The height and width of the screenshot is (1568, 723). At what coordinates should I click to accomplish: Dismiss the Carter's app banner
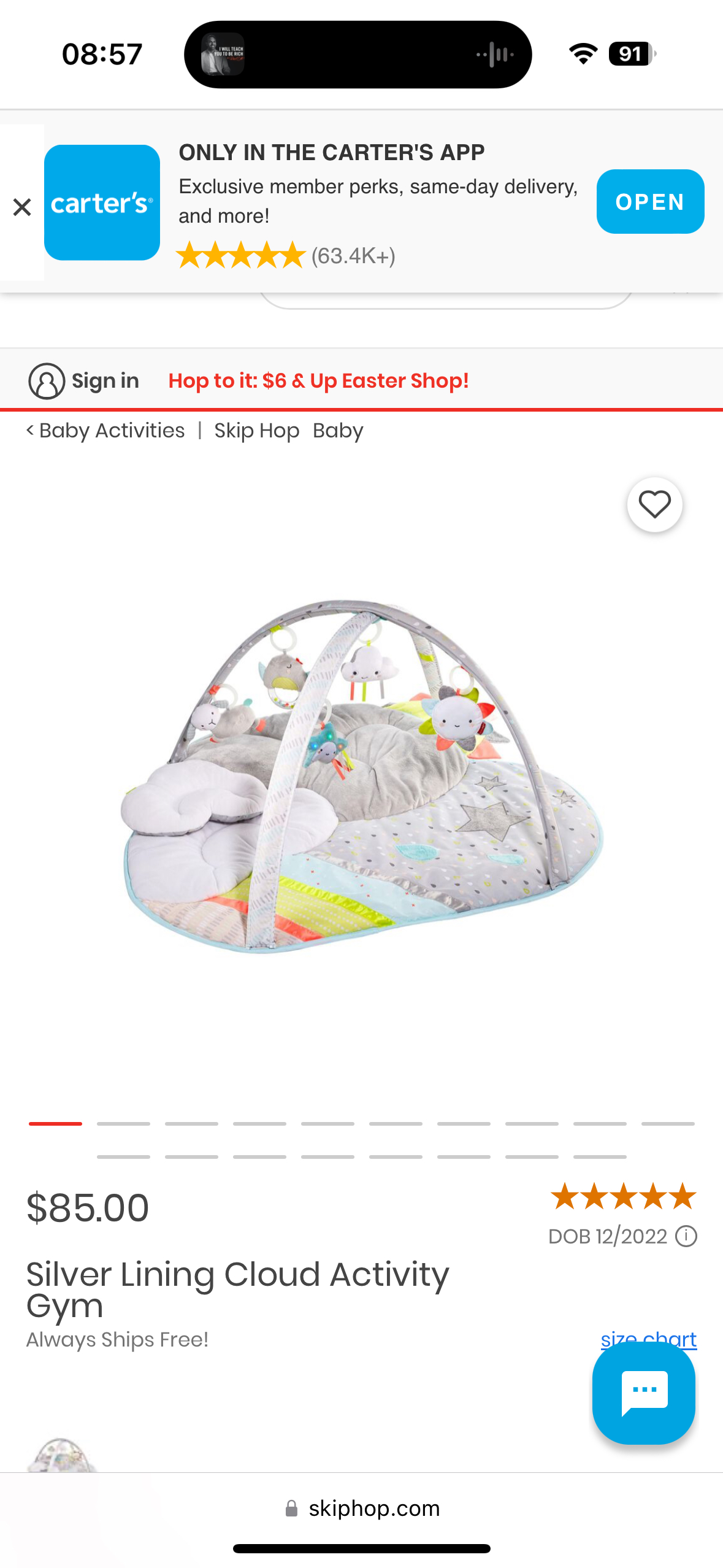coord(22,207)
